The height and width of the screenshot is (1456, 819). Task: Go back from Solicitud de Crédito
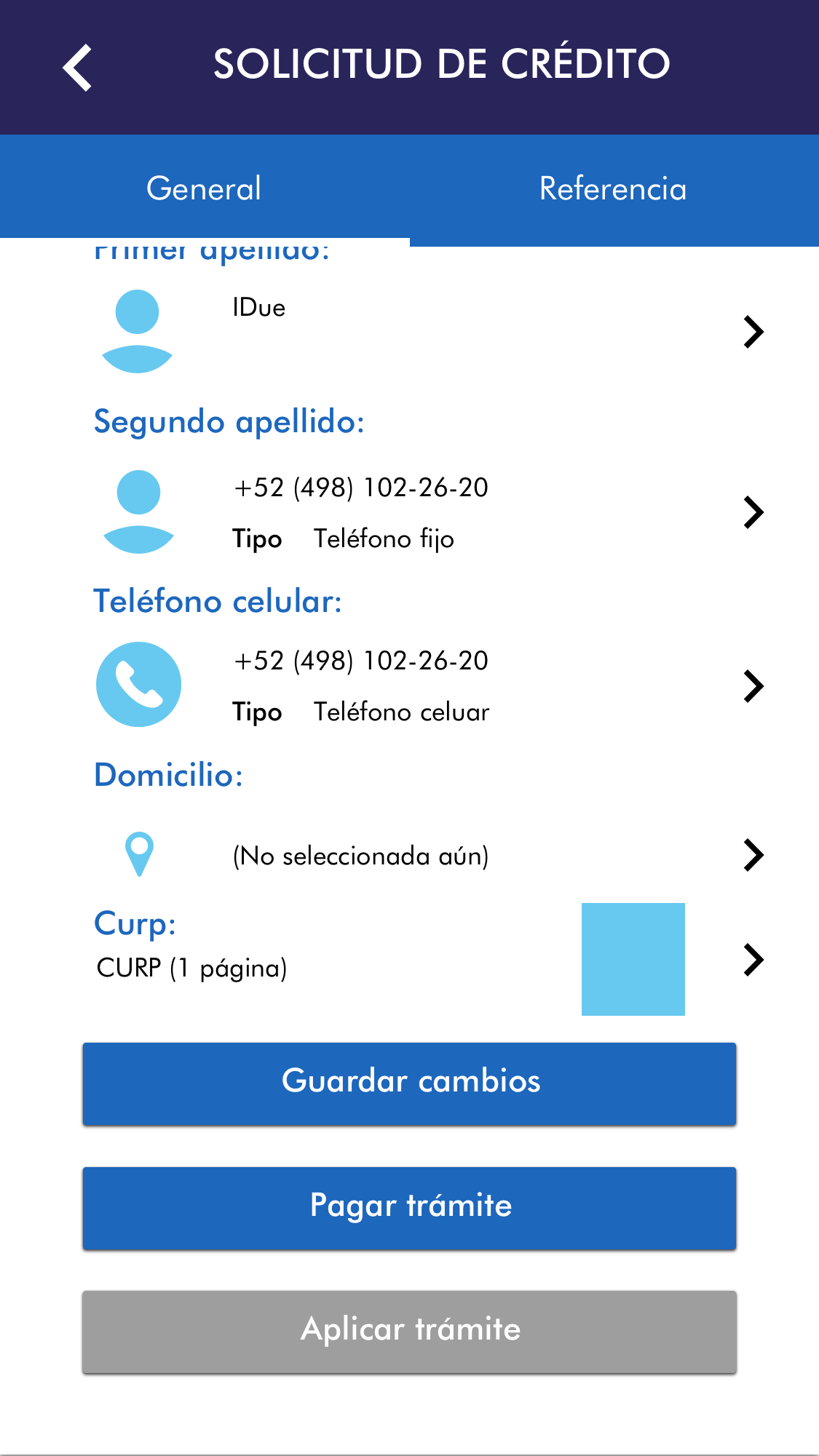pos(77,68)
